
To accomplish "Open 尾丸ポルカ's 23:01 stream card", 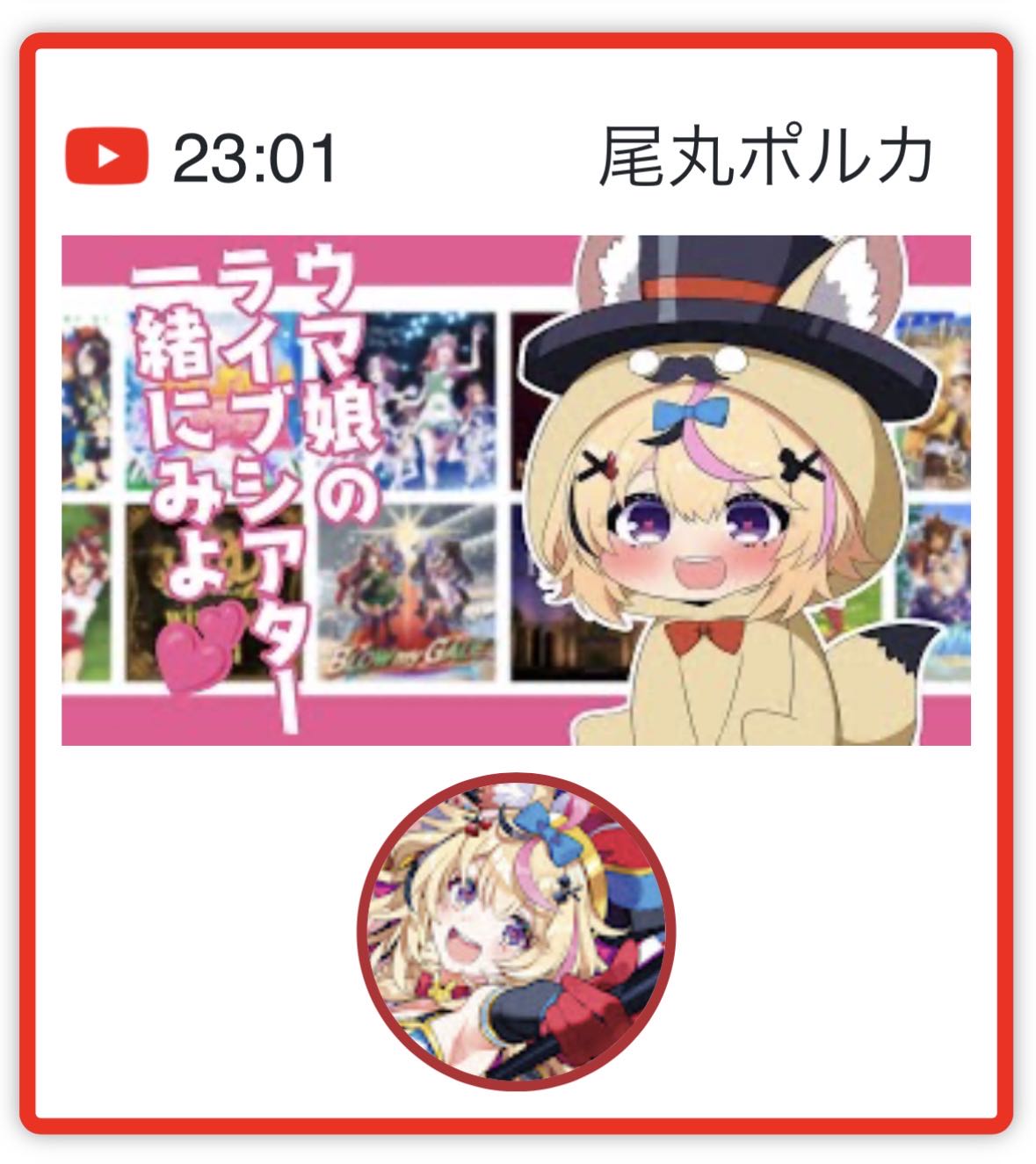I will 516,489.
